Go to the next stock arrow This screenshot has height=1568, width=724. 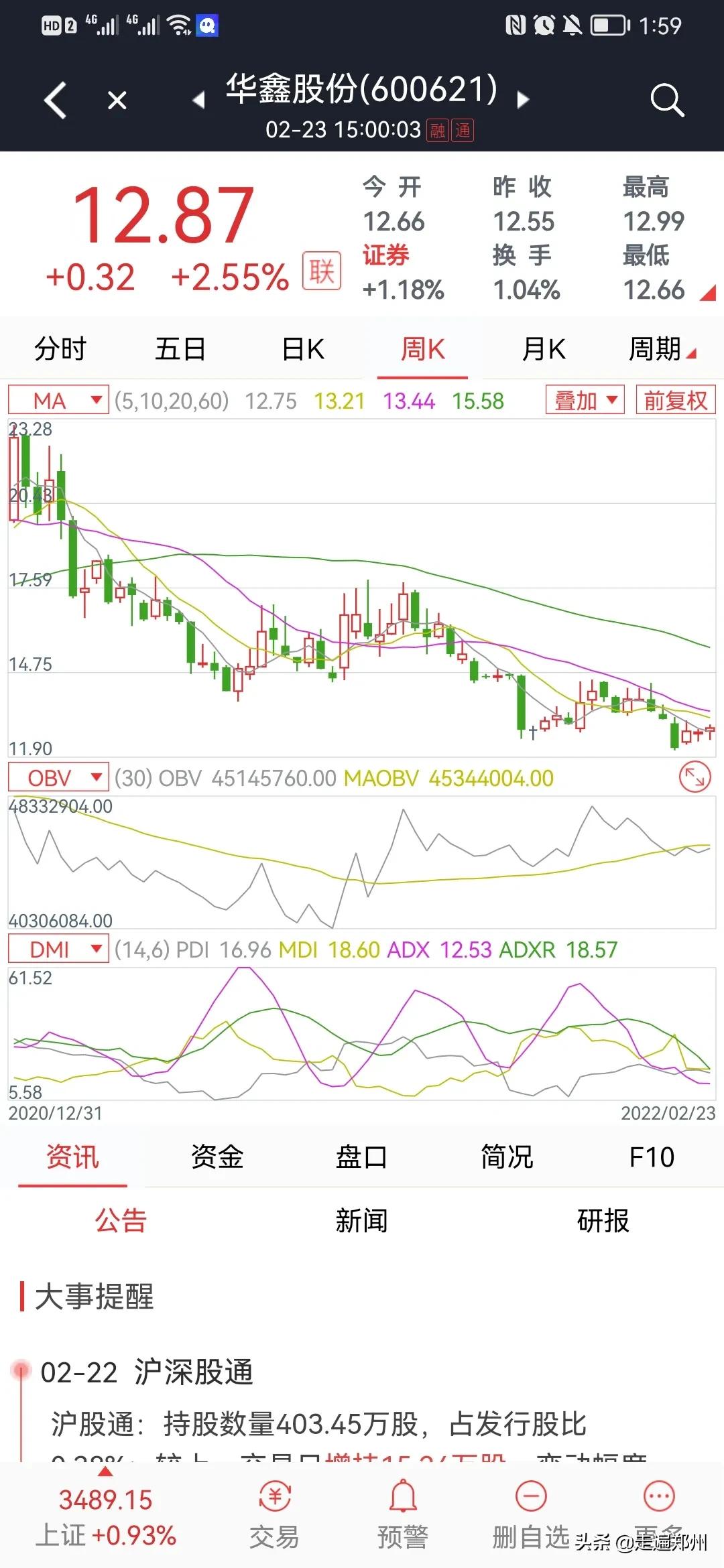click(524, 101)
